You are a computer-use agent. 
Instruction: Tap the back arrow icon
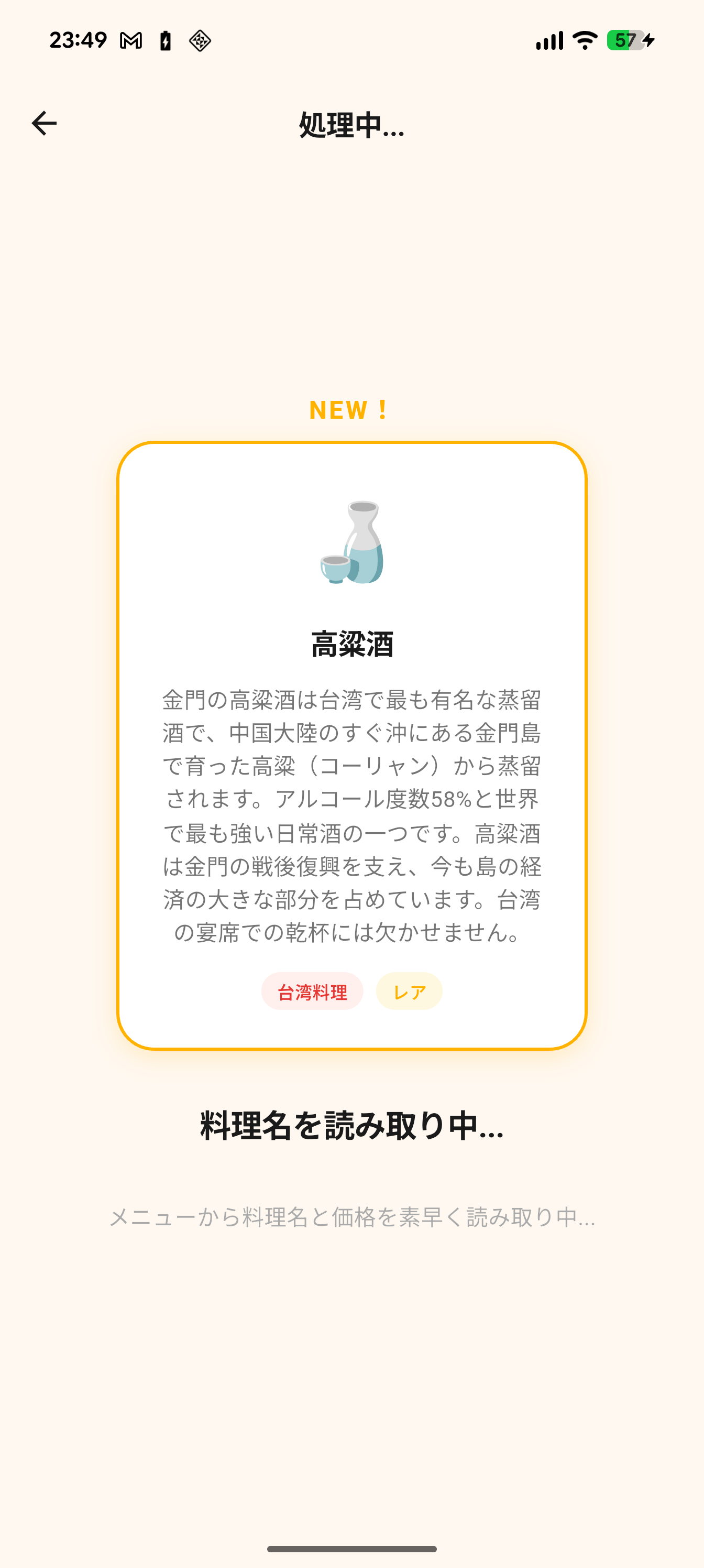[43, 124]
